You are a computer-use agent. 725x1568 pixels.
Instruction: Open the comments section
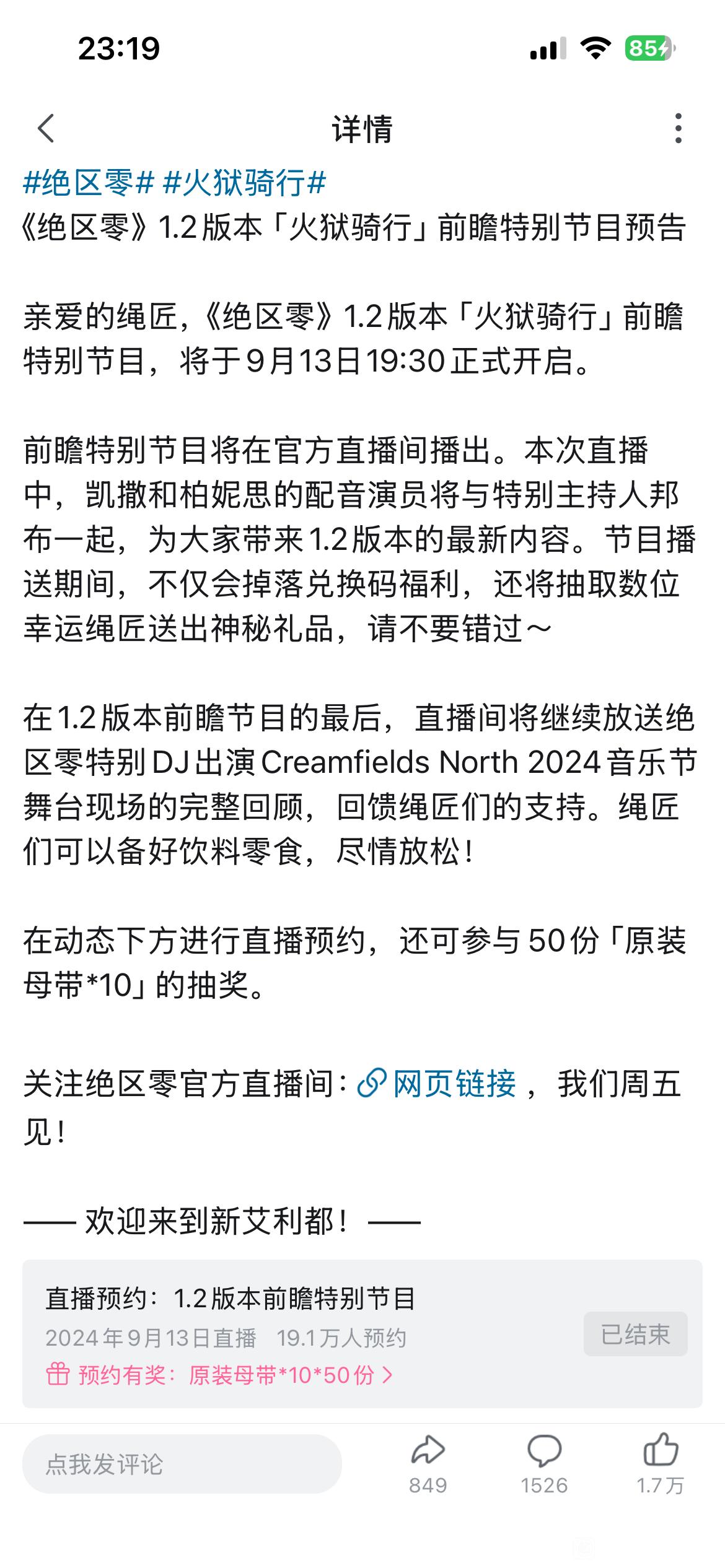pyautogui.click(x=544, y=1463)
